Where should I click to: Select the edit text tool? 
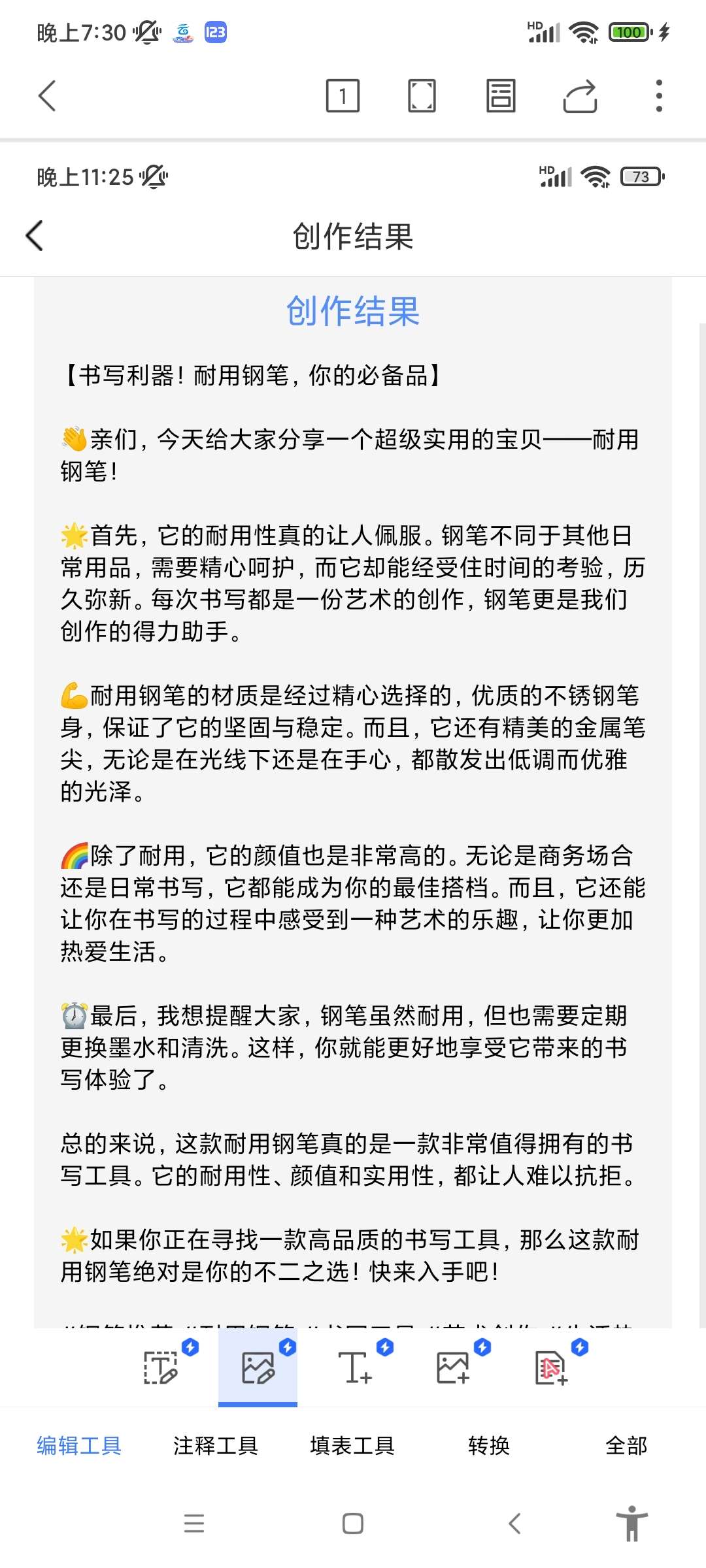161,1367
